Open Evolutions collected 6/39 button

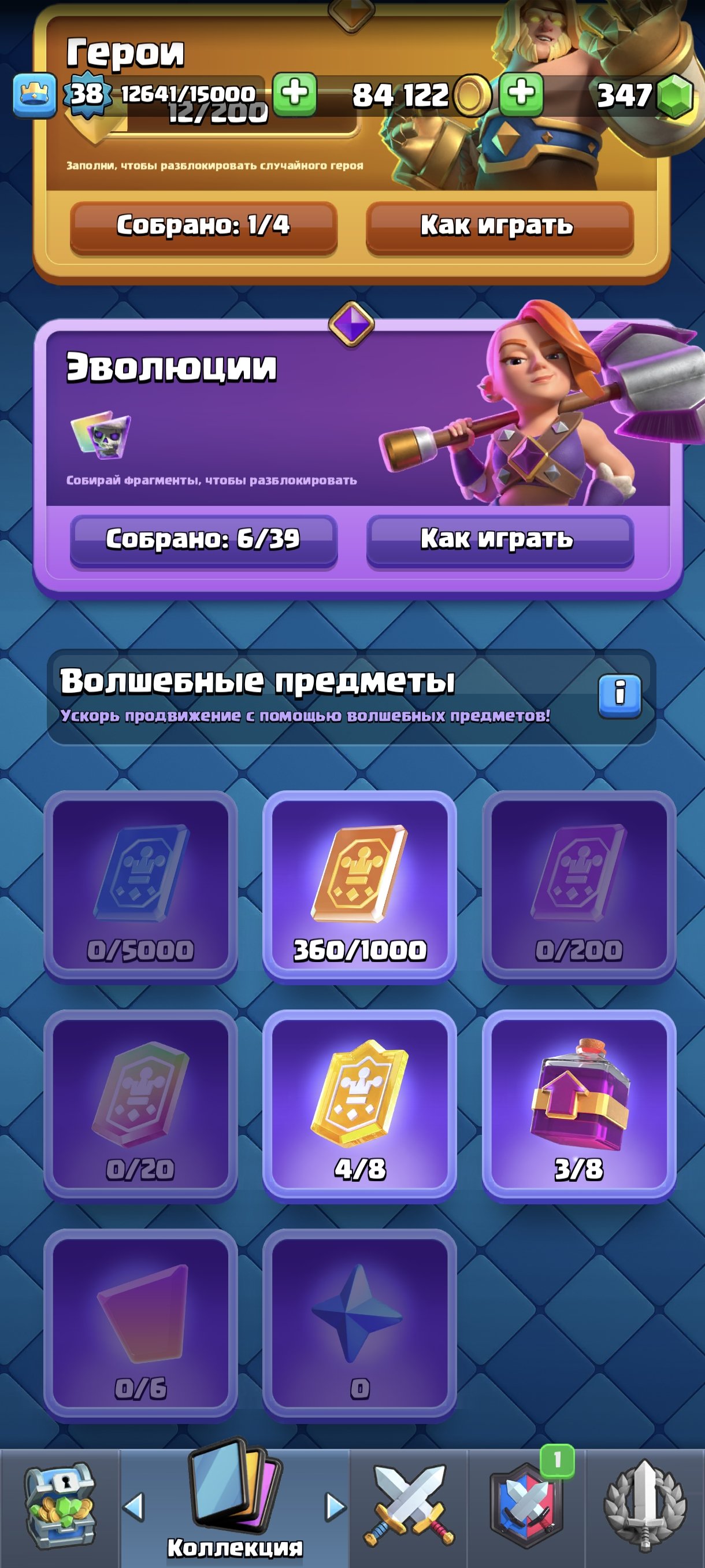[203, 540]
